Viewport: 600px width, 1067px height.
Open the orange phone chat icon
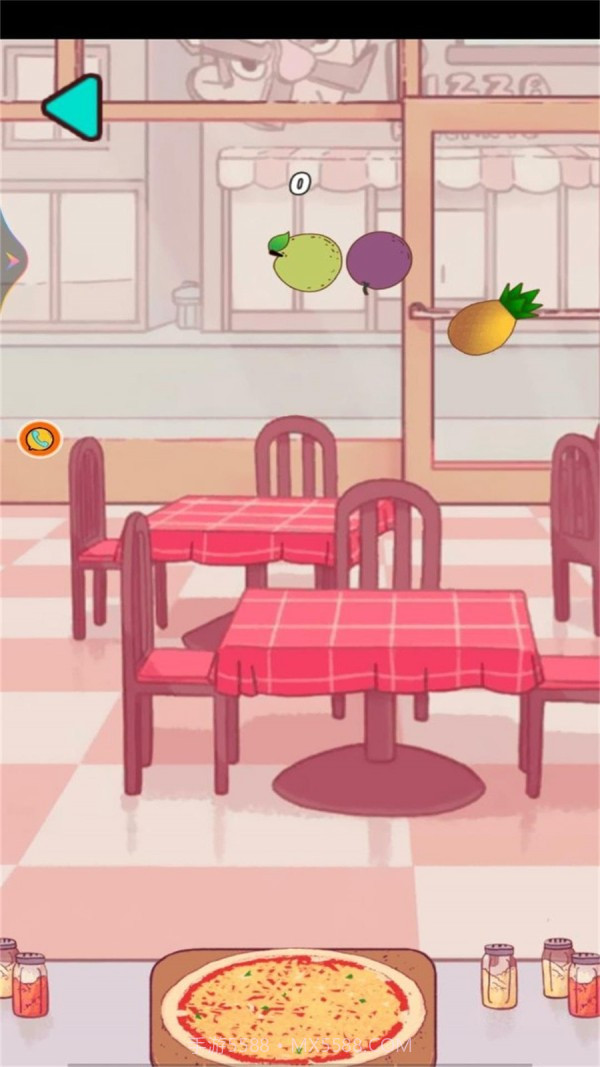pyautogui.click(x=40, y=438)
